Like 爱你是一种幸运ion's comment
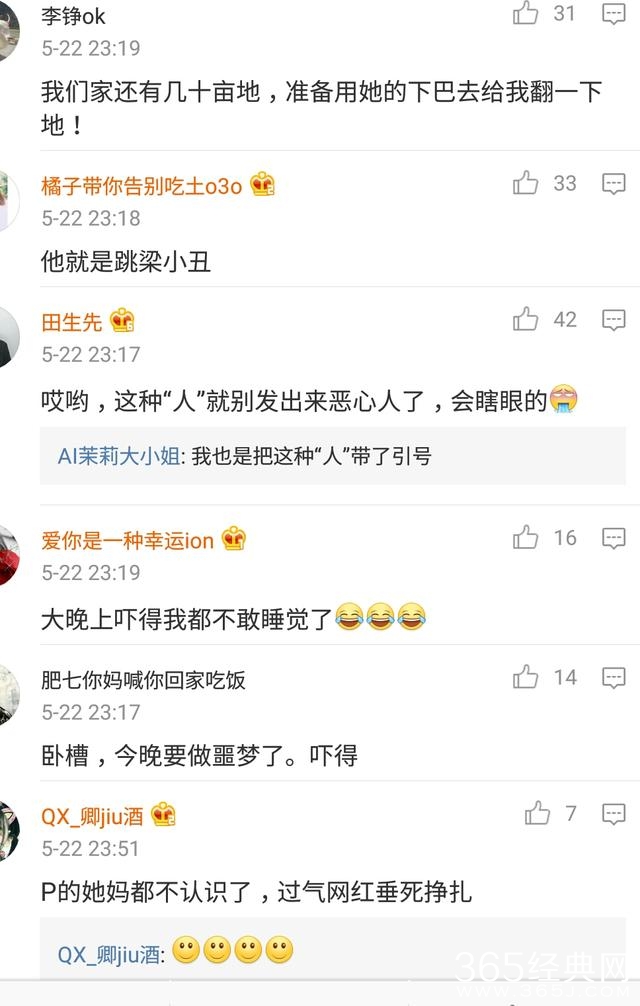Viewport: 640px width, 1006px height. [526, 538]
